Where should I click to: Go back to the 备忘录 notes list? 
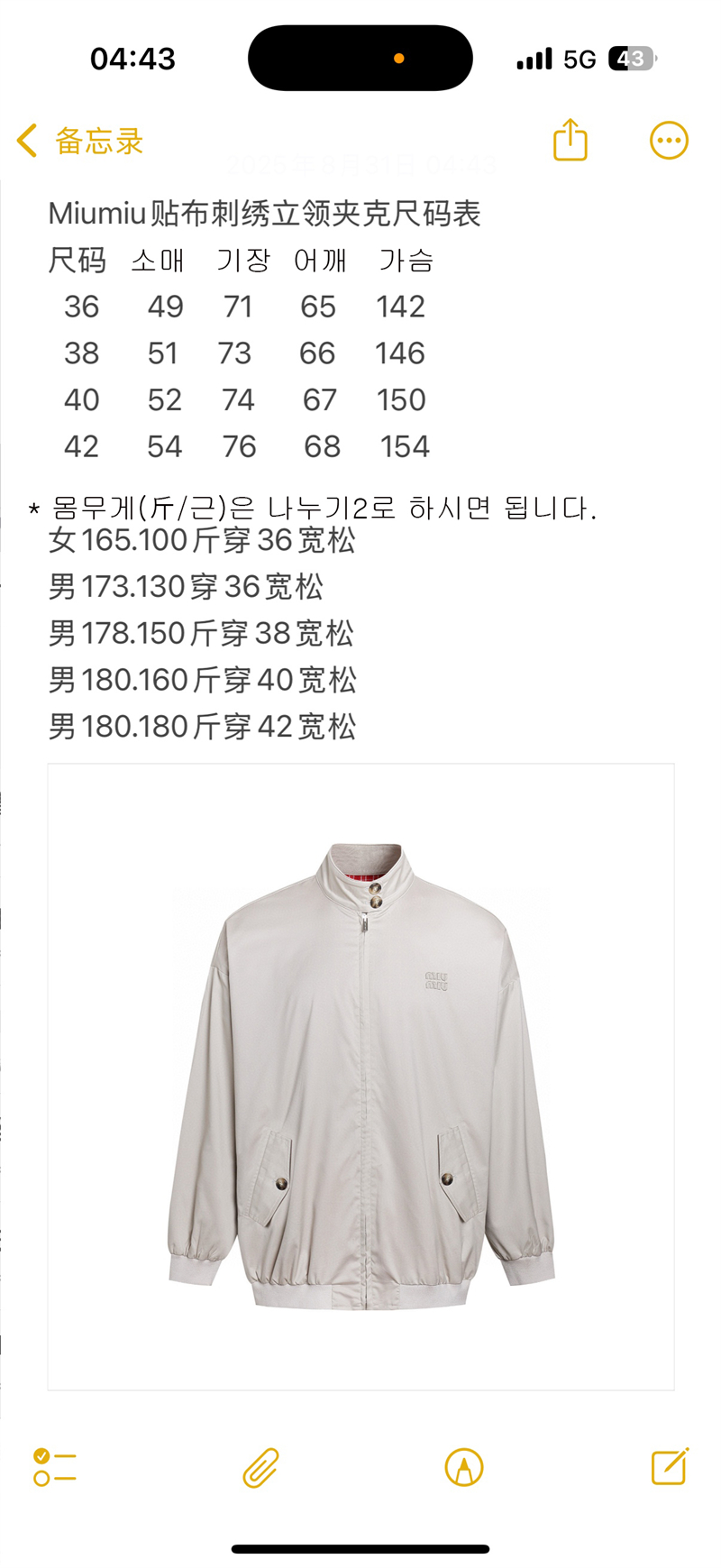(80, 141)
